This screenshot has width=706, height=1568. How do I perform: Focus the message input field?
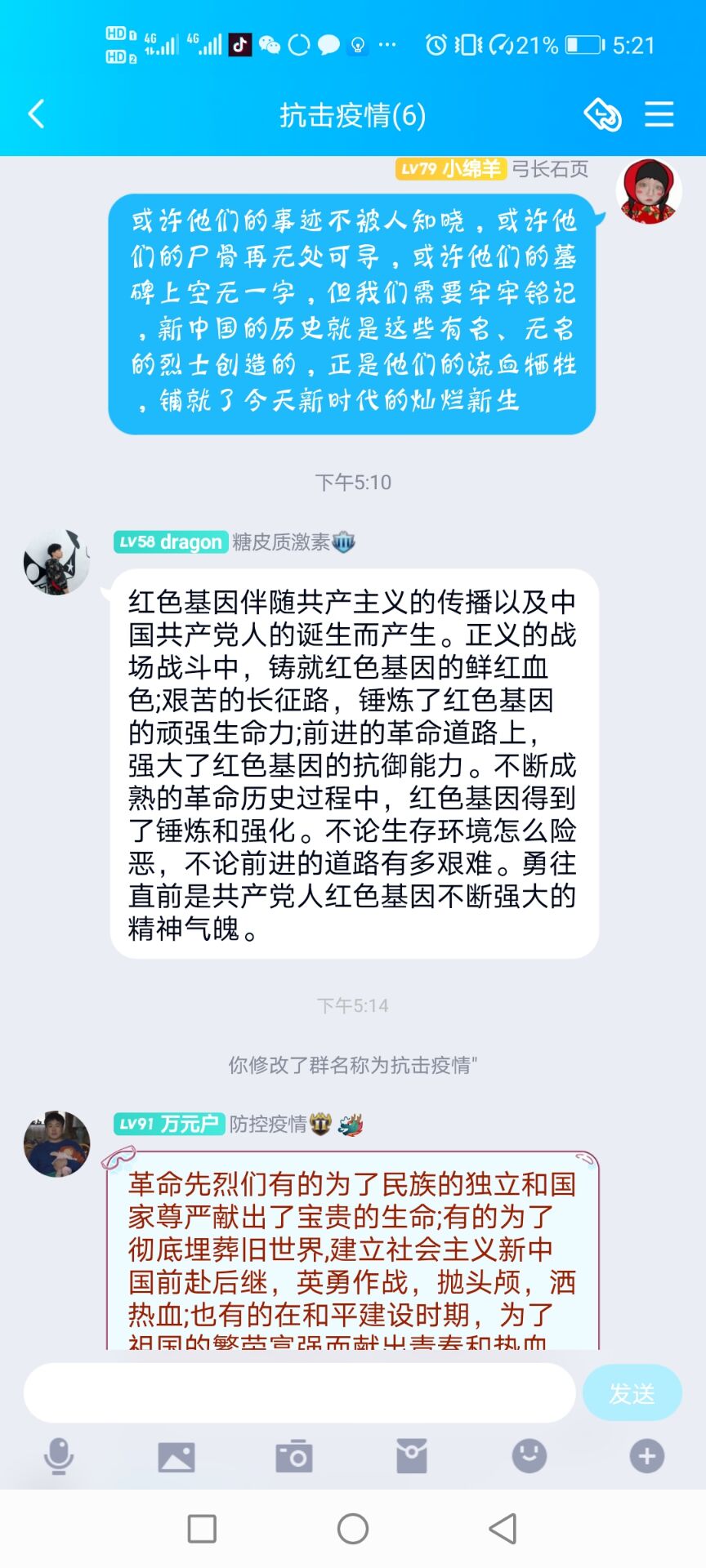300,1392
